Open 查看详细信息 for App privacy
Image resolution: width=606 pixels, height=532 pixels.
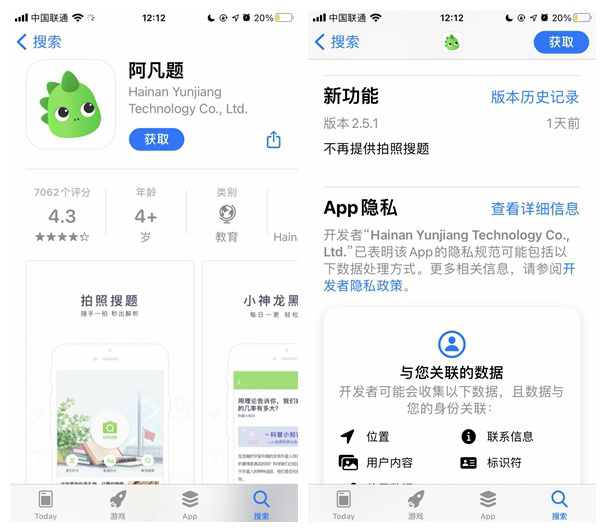point(534,209)
